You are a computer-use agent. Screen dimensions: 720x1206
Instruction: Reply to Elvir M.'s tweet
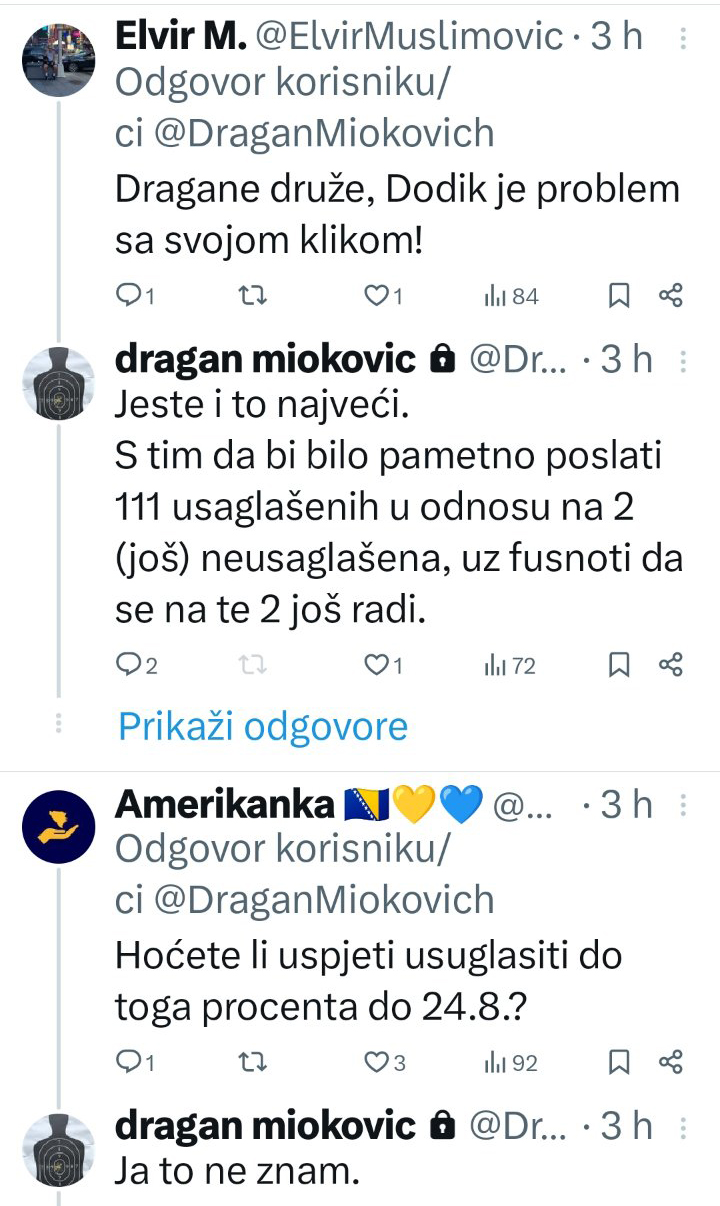136,295
